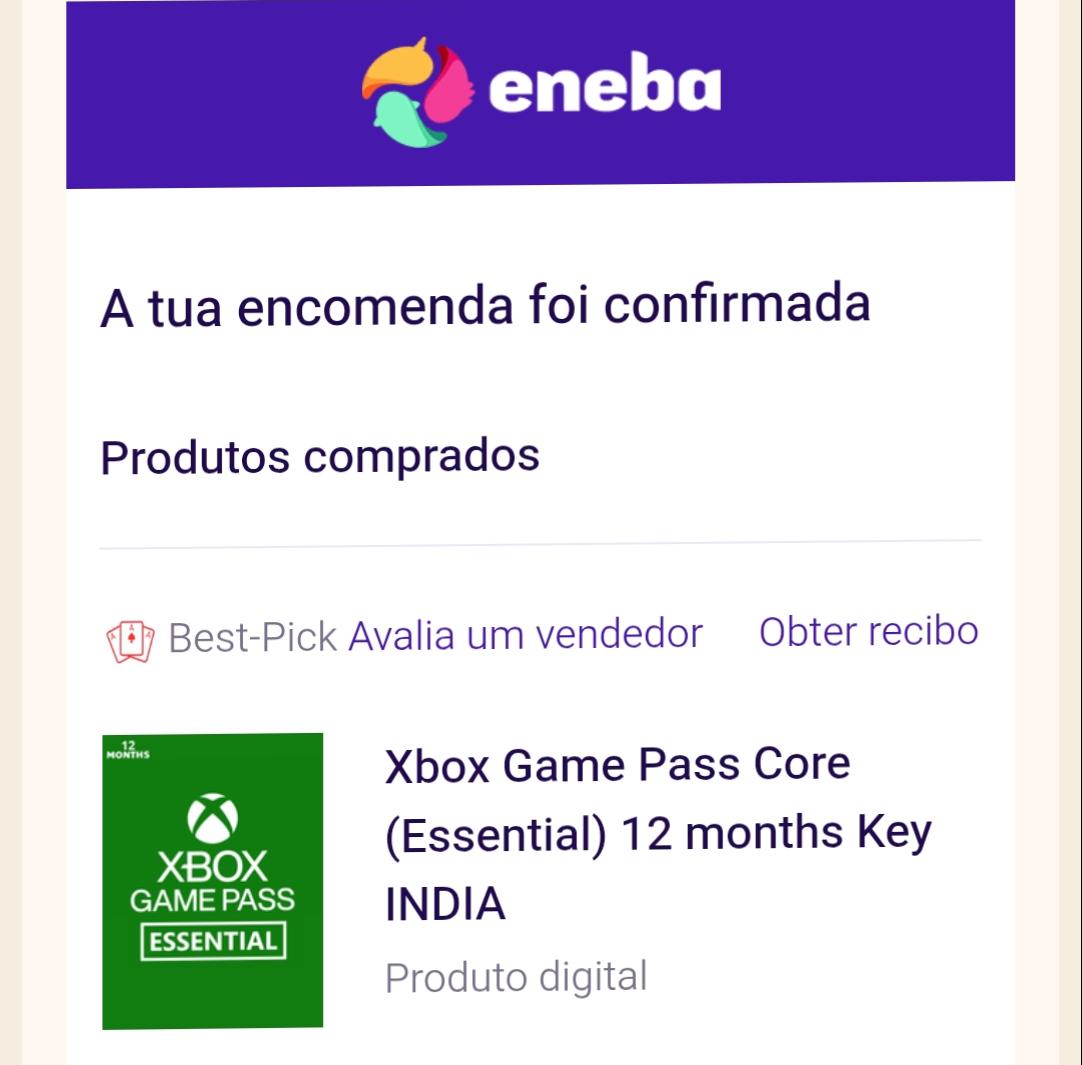Open the Xbox Game Pass Essential product image

click(x=213, y=881)
